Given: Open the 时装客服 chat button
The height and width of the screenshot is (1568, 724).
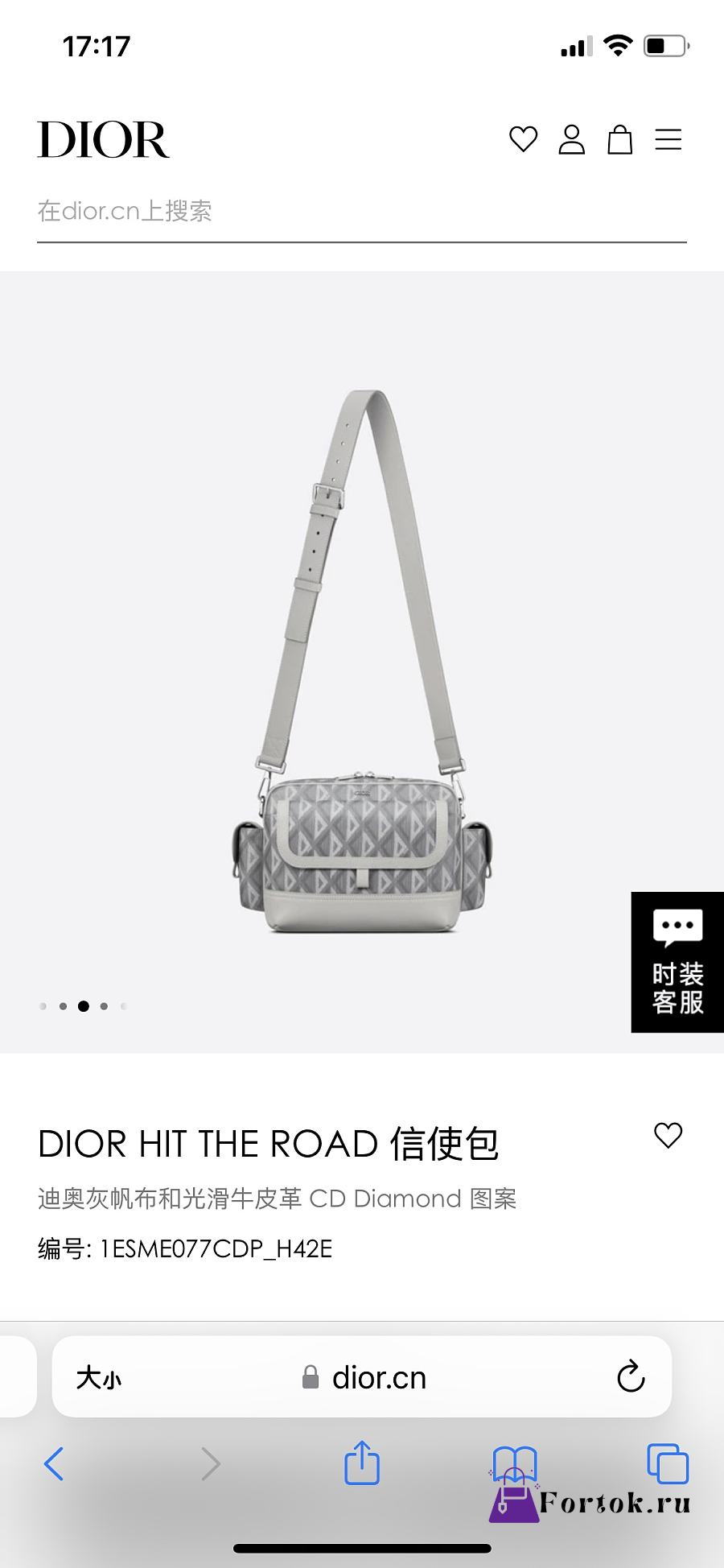Looking at the screenshot, I should (x=677, y=962).
